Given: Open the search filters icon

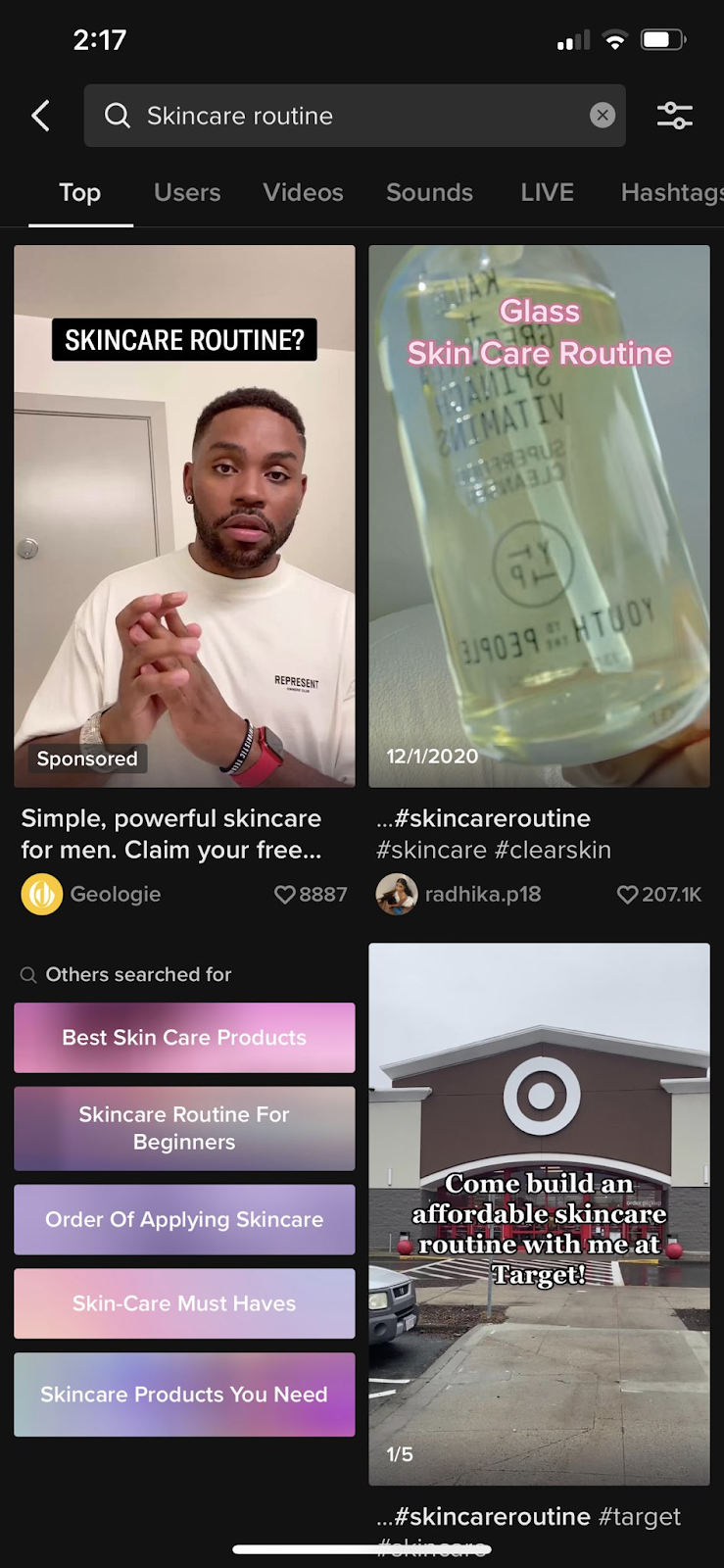Looking at the screenshot, I should [675, 116].
